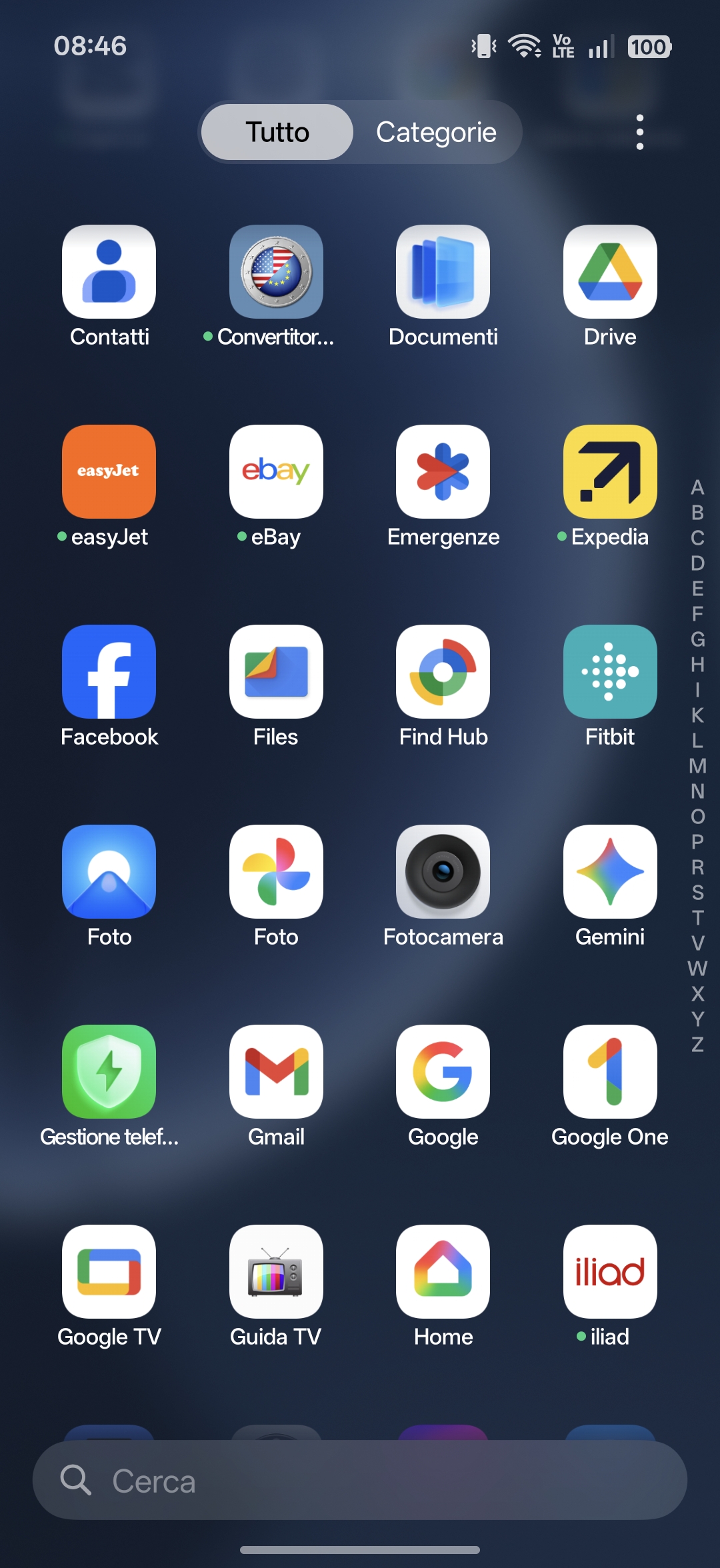Launch the Drive app

pyautogui.click(x=609, y=272)
